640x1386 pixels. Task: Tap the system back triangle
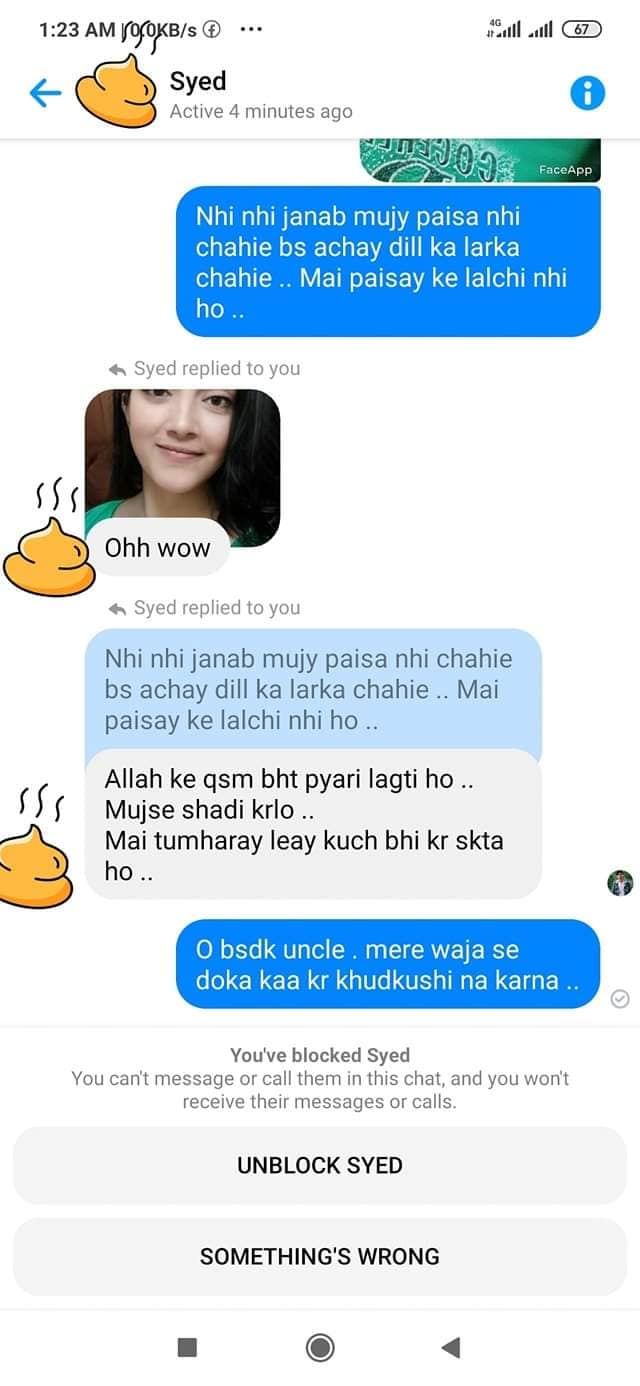coord(451,1348)
